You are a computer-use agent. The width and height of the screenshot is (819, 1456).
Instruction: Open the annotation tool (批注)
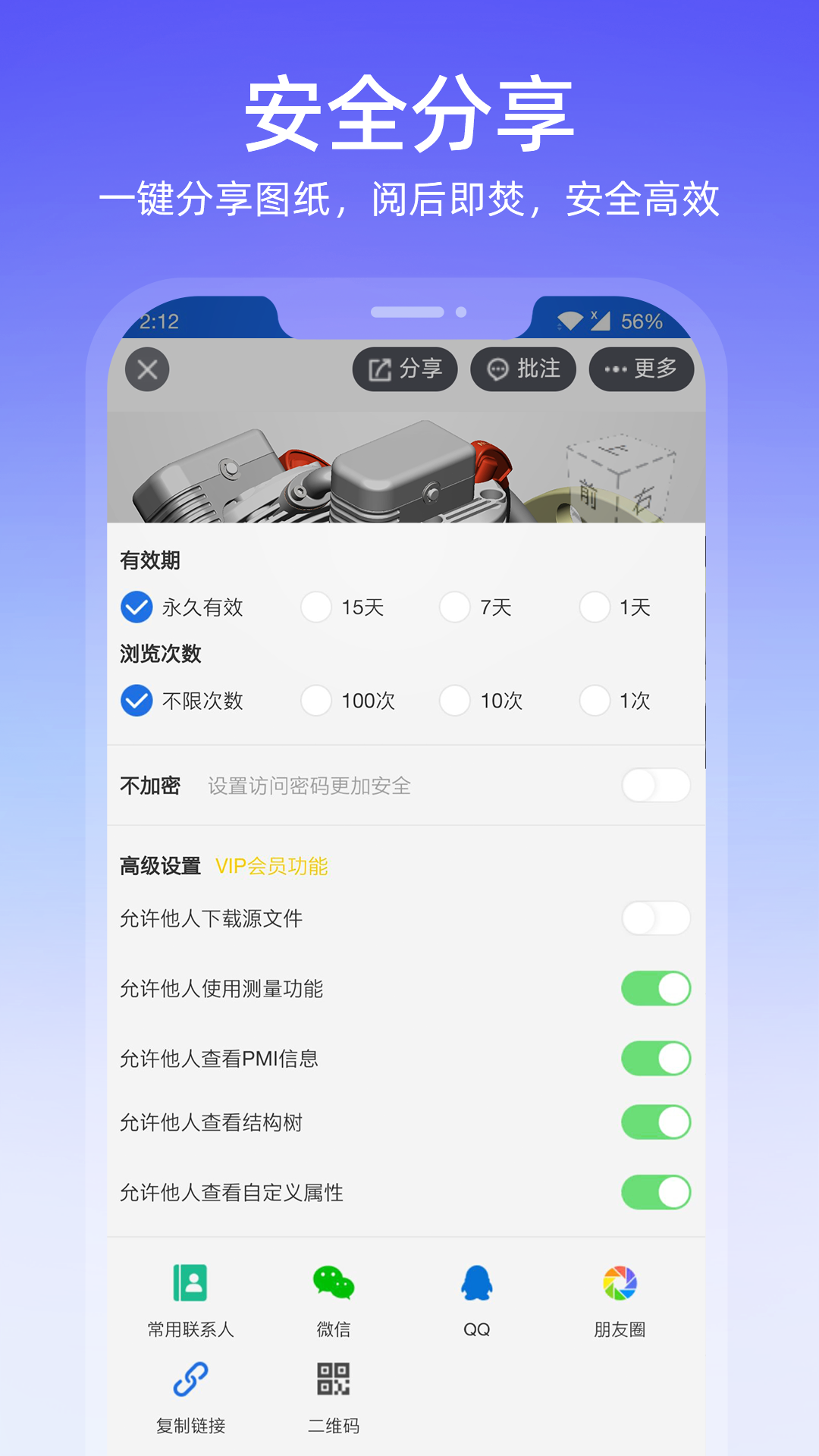tap(523, 369)
